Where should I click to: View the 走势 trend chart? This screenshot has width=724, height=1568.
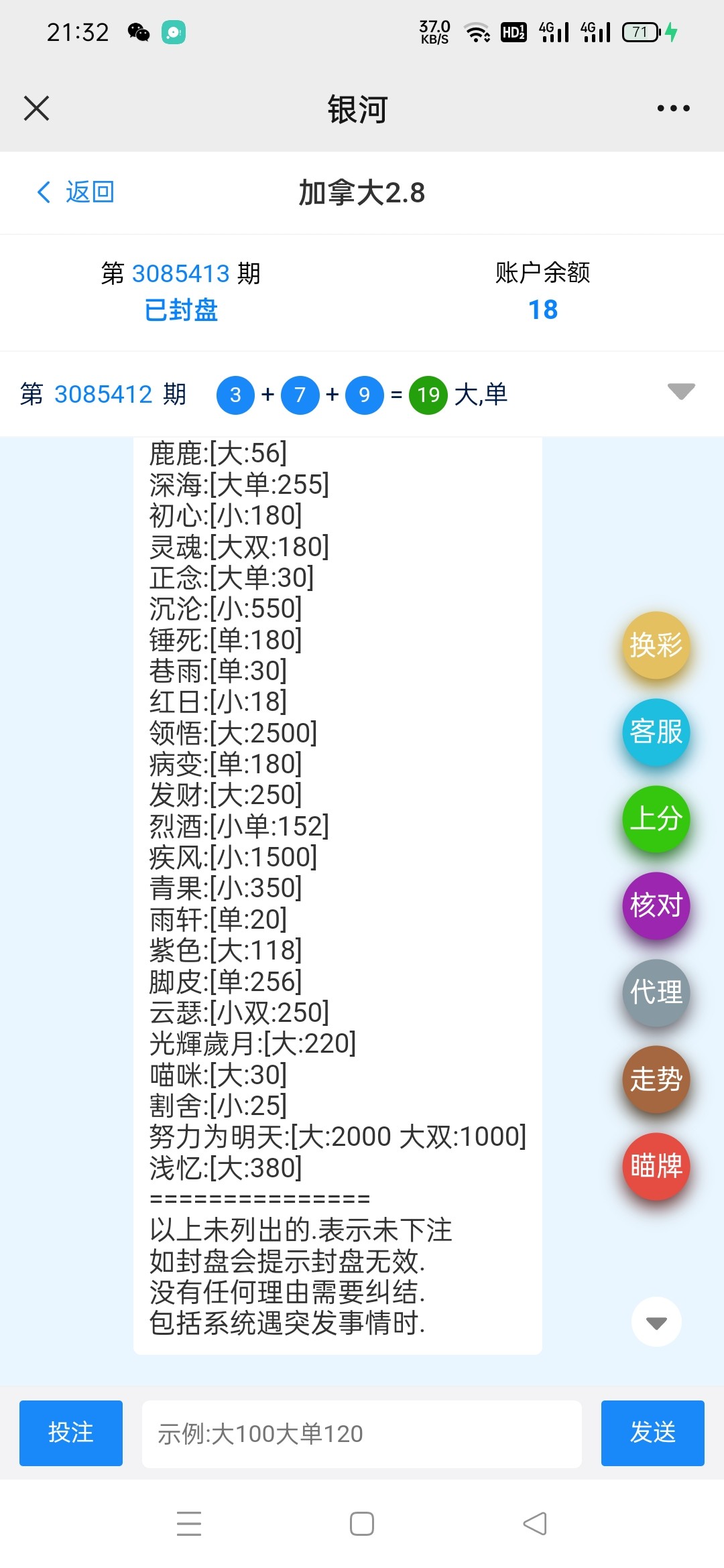point(656,1079)
